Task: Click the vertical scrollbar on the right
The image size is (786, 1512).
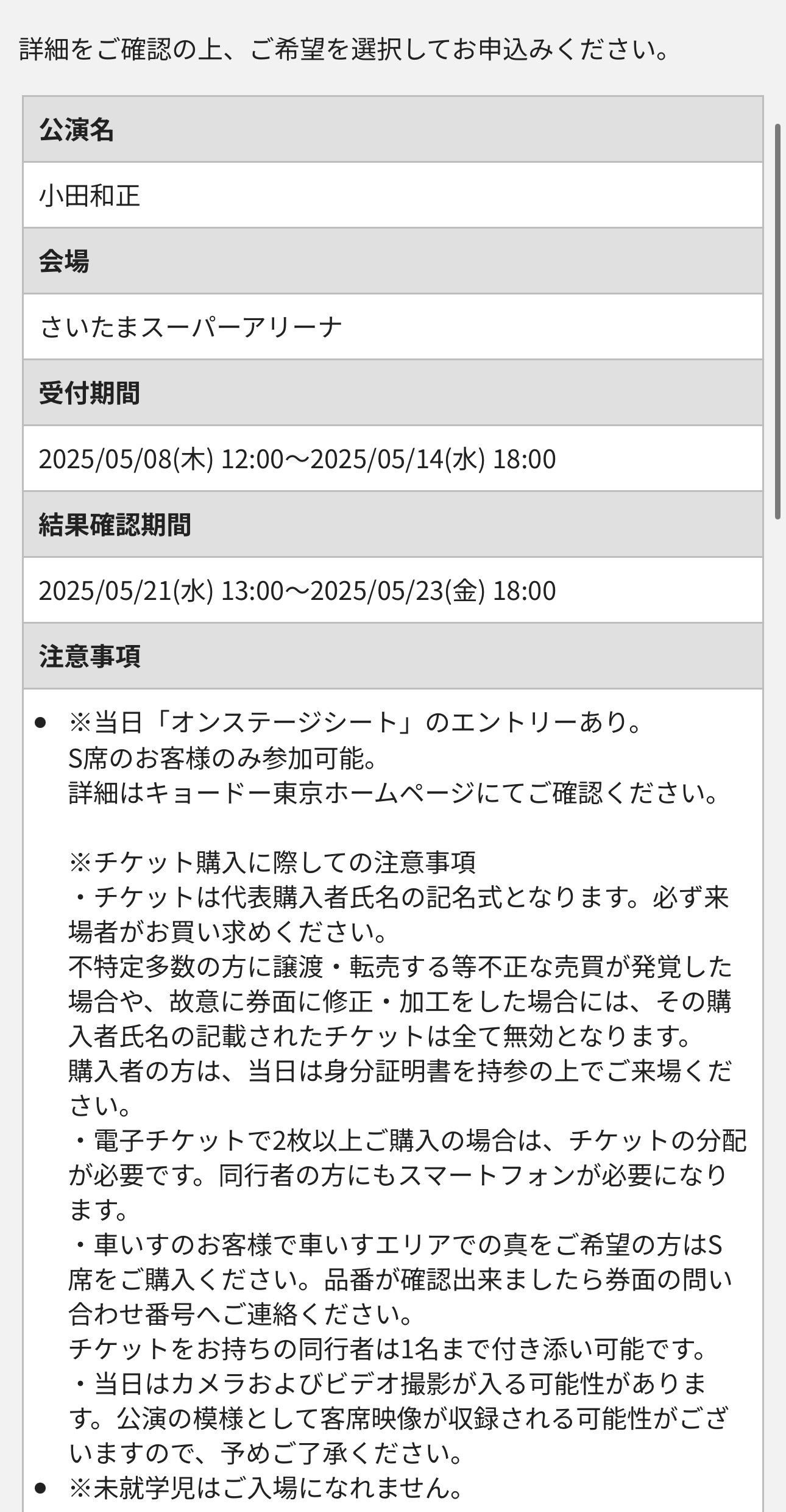Action: tap(777, 321)
